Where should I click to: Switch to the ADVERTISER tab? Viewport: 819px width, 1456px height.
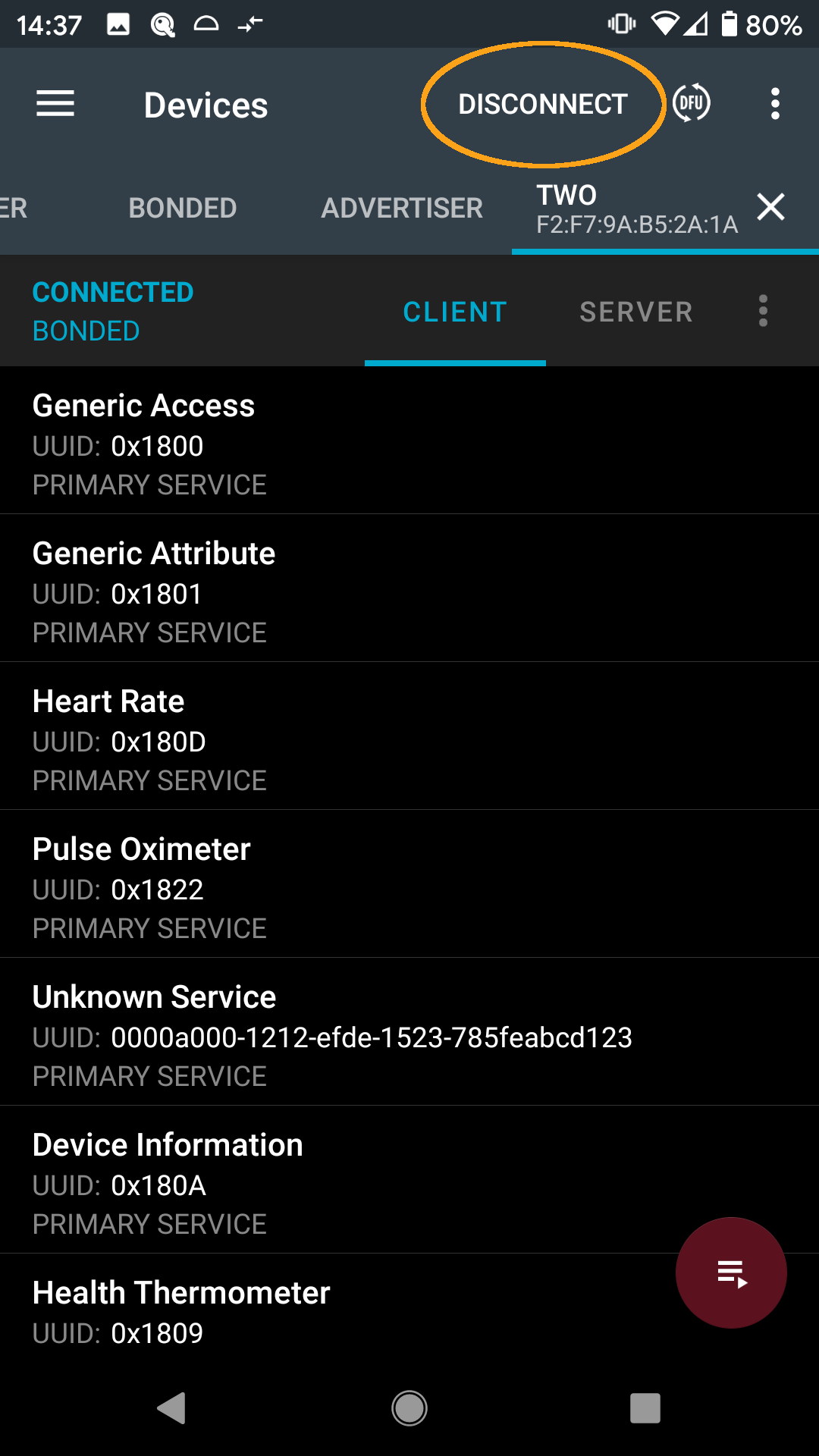tap(402, 208)
